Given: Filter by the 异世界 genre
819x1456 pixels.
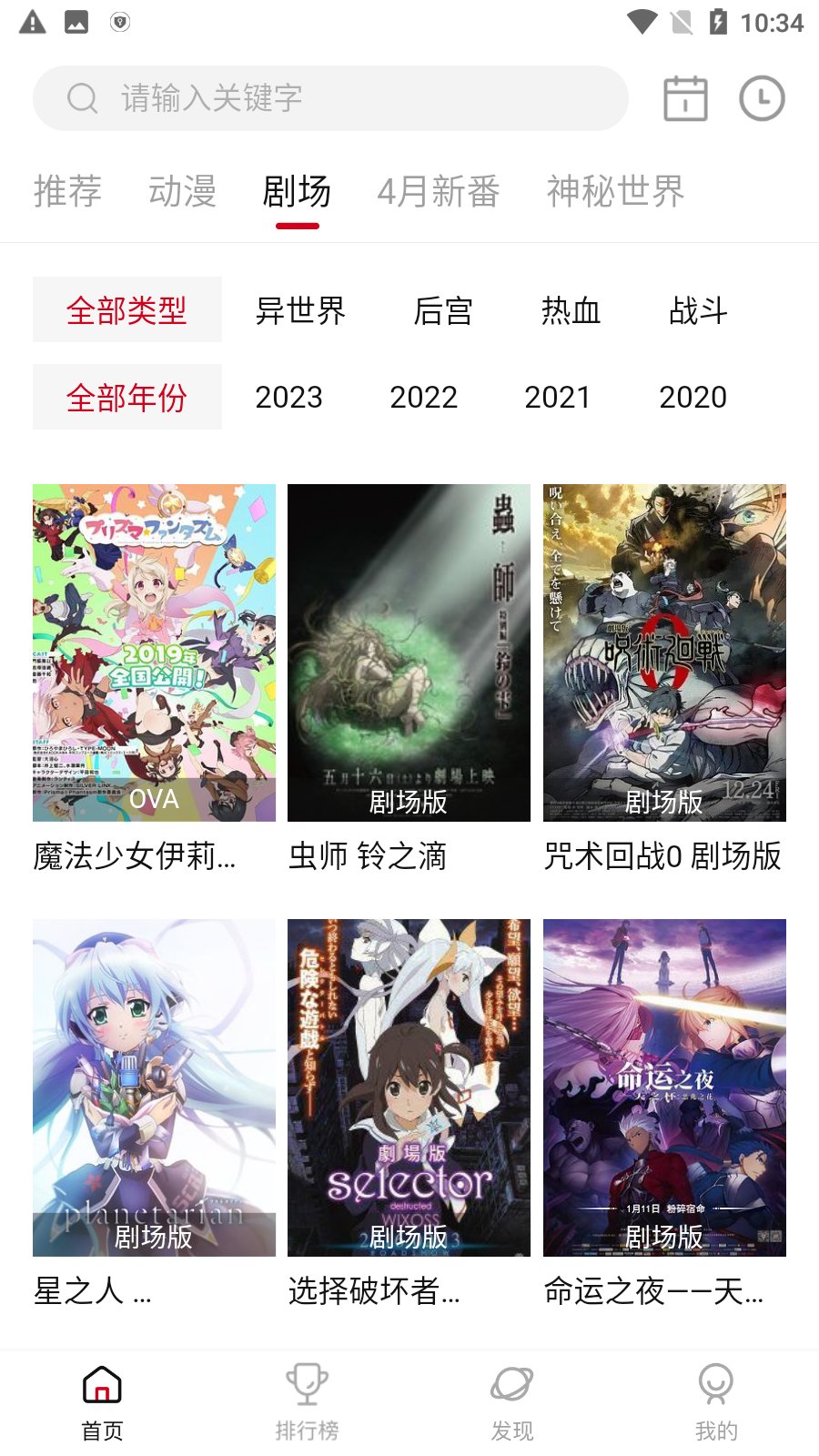Looking at the screenshot, I should pos(300,310).
